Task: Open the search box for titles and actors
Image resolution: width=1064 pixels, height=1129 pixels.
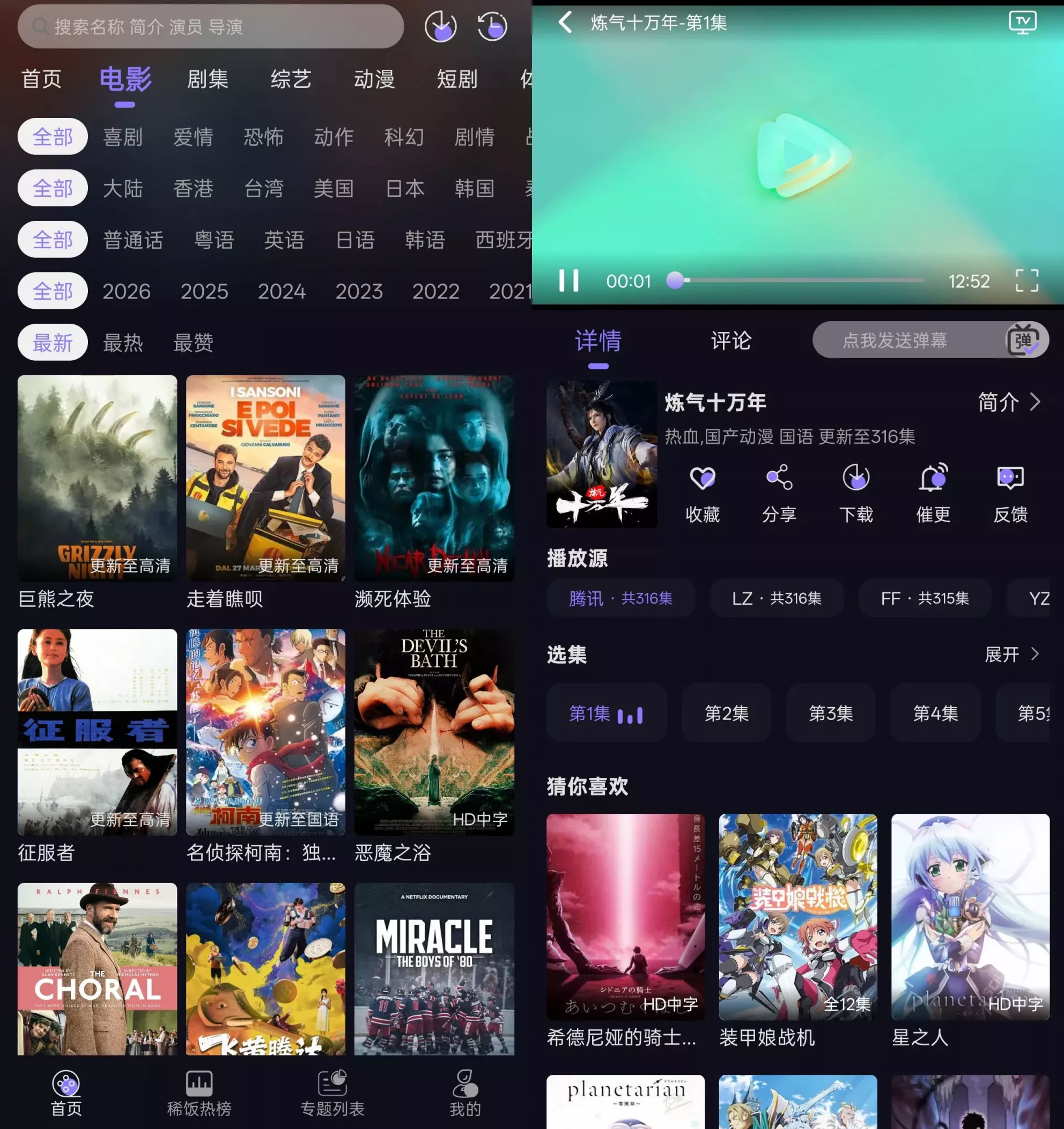Action: pos(210,27)
